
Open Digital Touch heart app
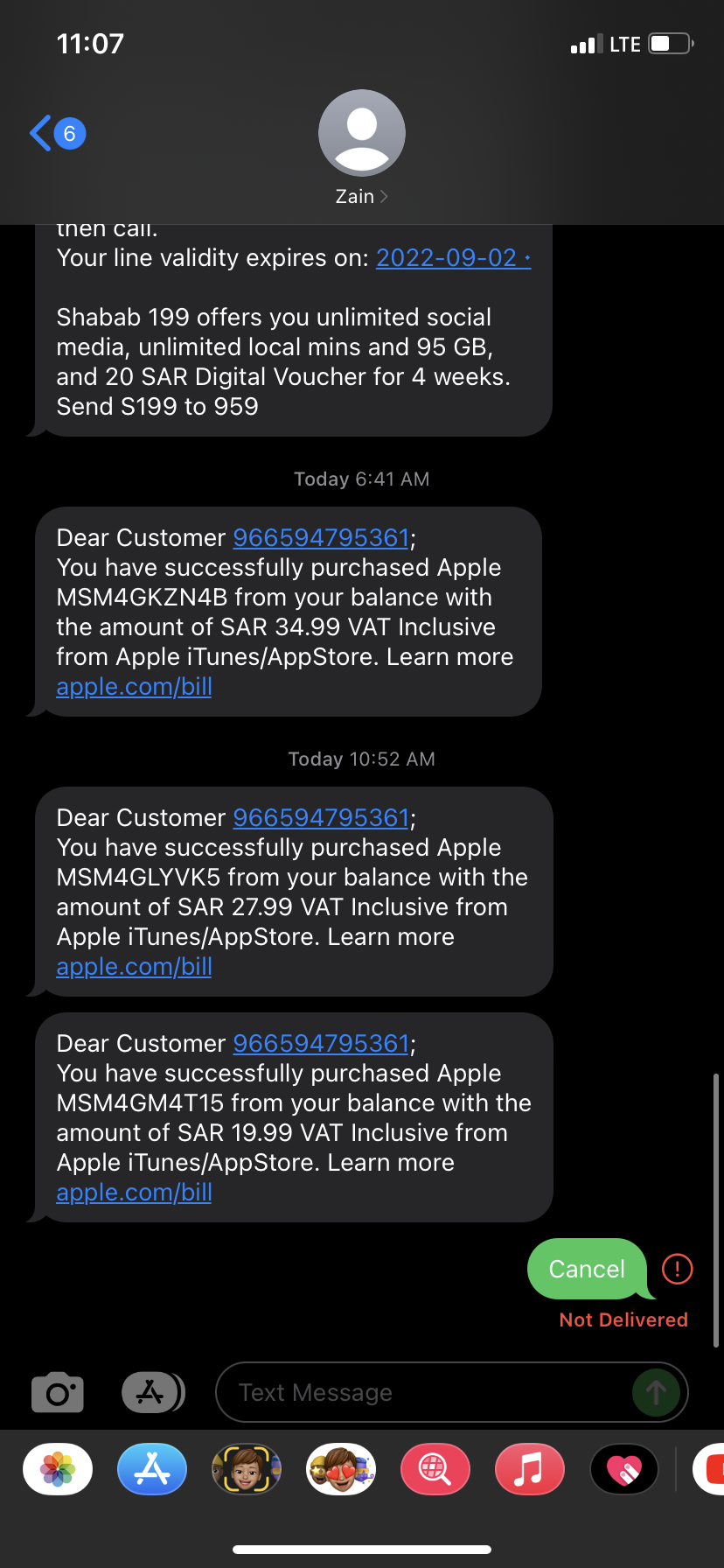(624, 1469)
